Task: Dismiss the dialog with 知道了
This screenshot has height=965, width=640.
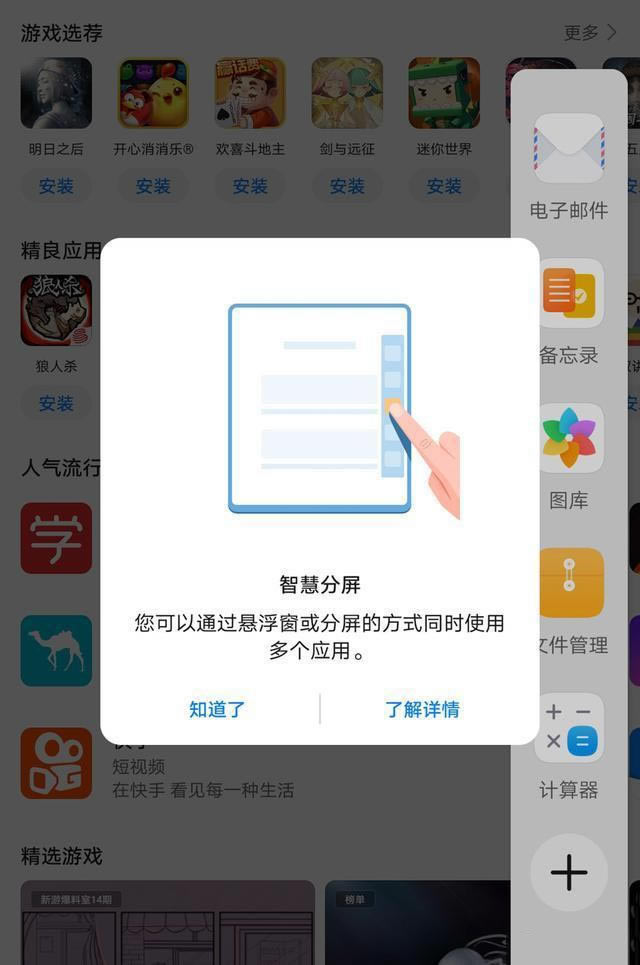Action: point(217,709)
